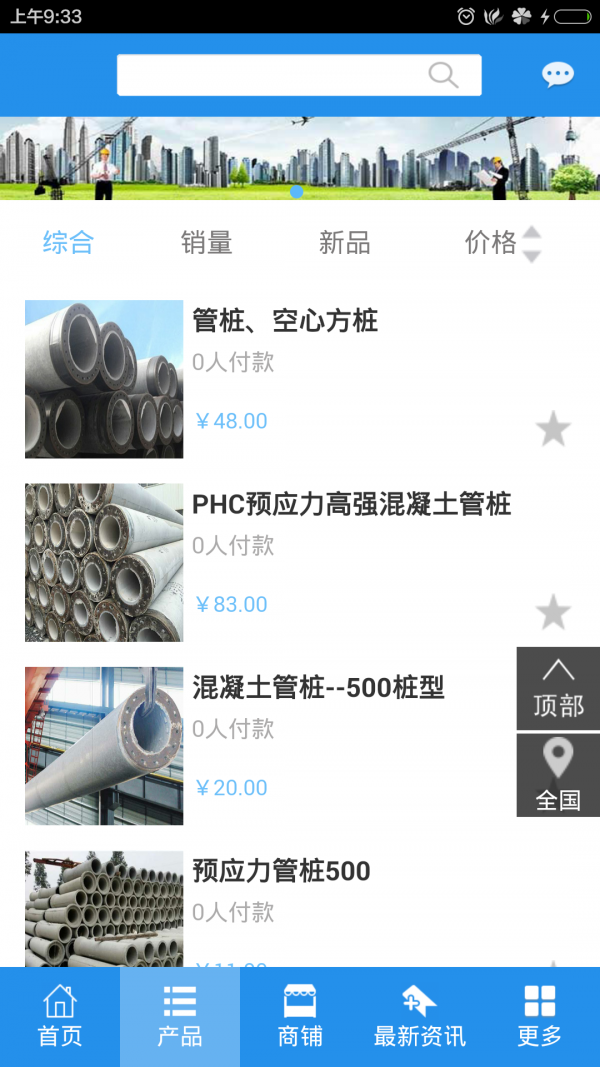The image size is (600, 1067).
Task: Go to the 首页 tab
Action: tap(60, 1017)
